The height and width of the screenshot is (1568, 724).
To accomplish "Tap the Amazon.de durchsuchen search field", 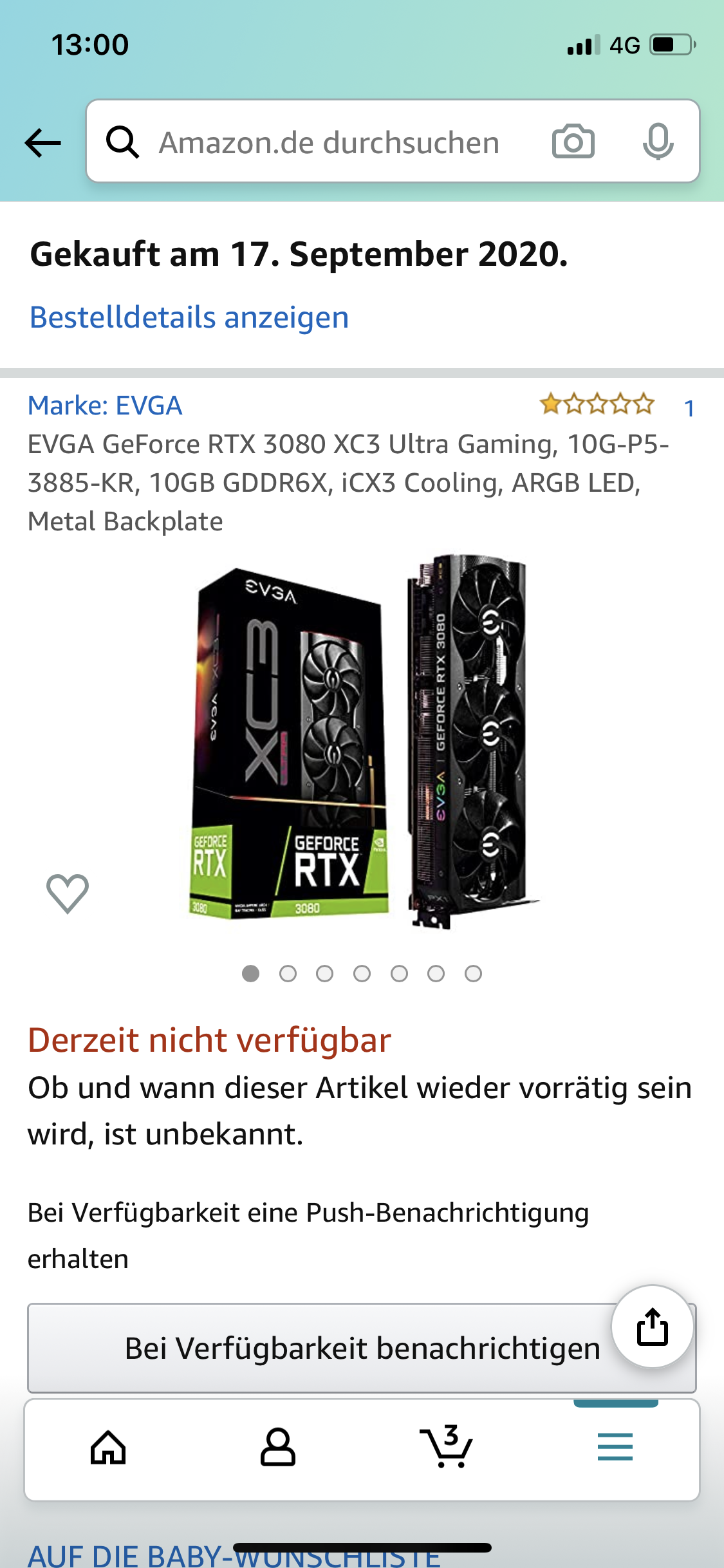I will point(328,142).
